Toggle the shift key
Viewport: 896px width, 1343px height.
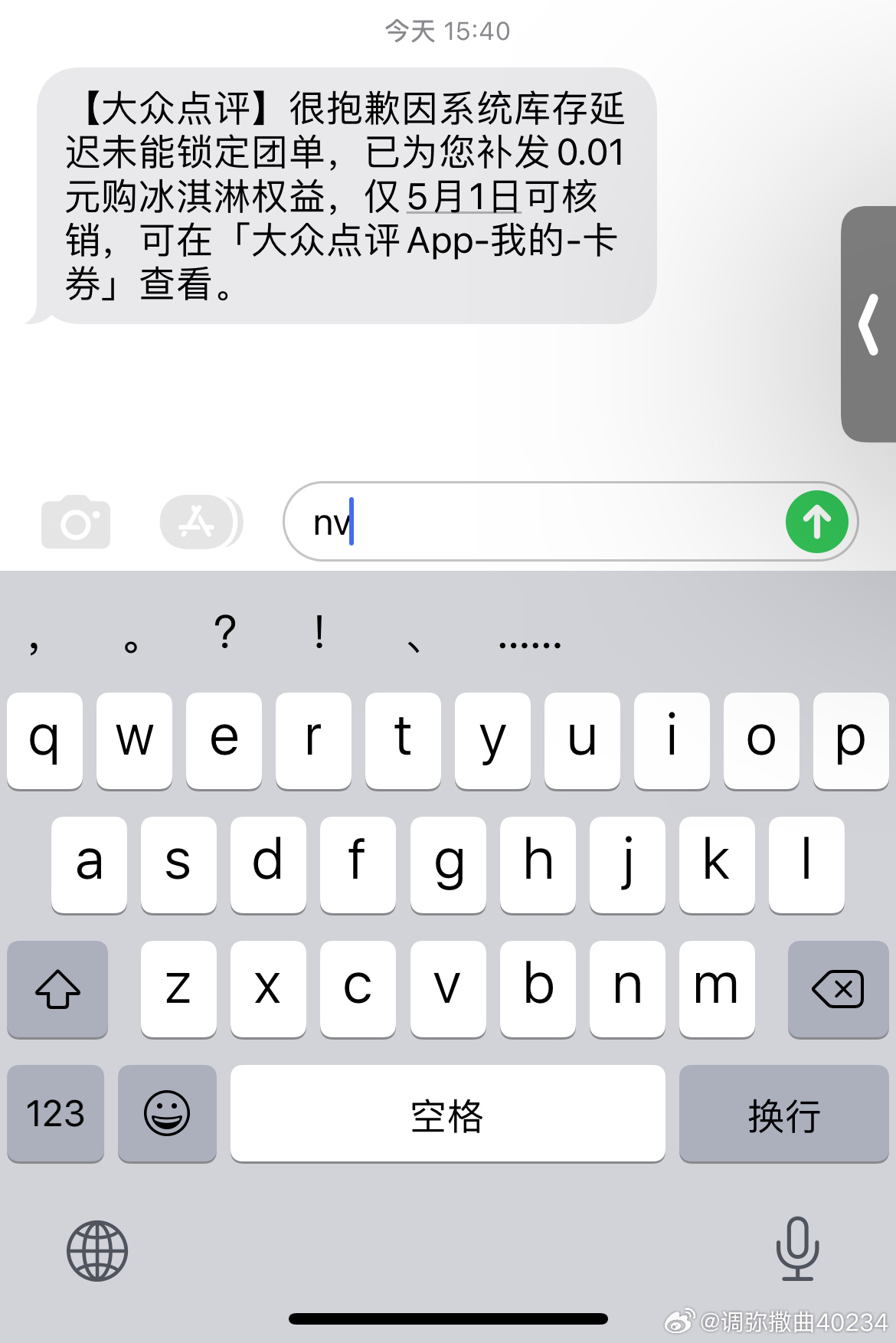57,989
